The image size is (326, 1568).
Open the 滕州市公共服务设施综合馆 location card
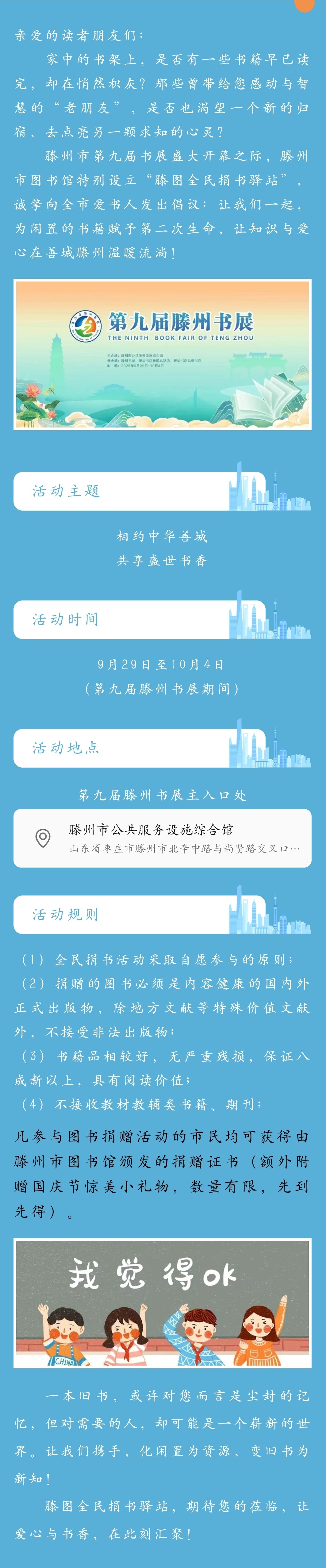click(163, 838)
